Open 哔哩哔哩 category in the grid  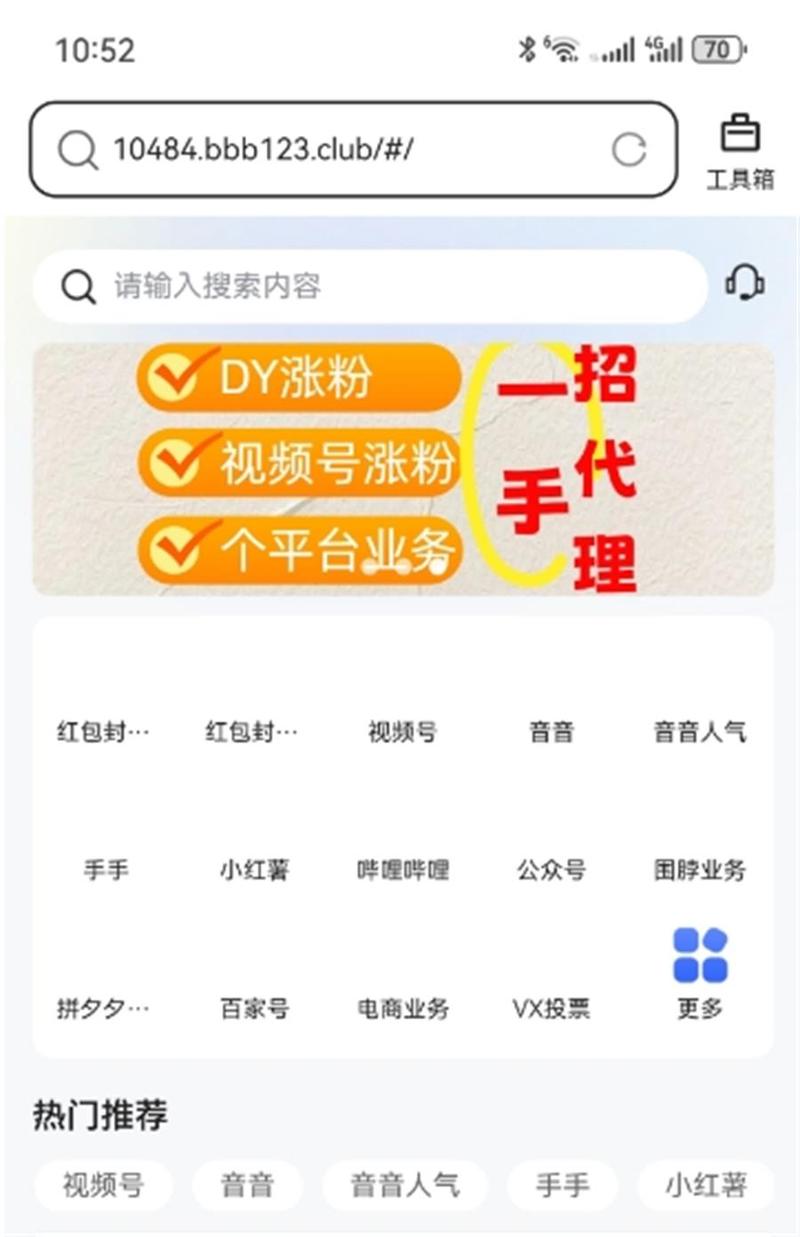[403, 869]
